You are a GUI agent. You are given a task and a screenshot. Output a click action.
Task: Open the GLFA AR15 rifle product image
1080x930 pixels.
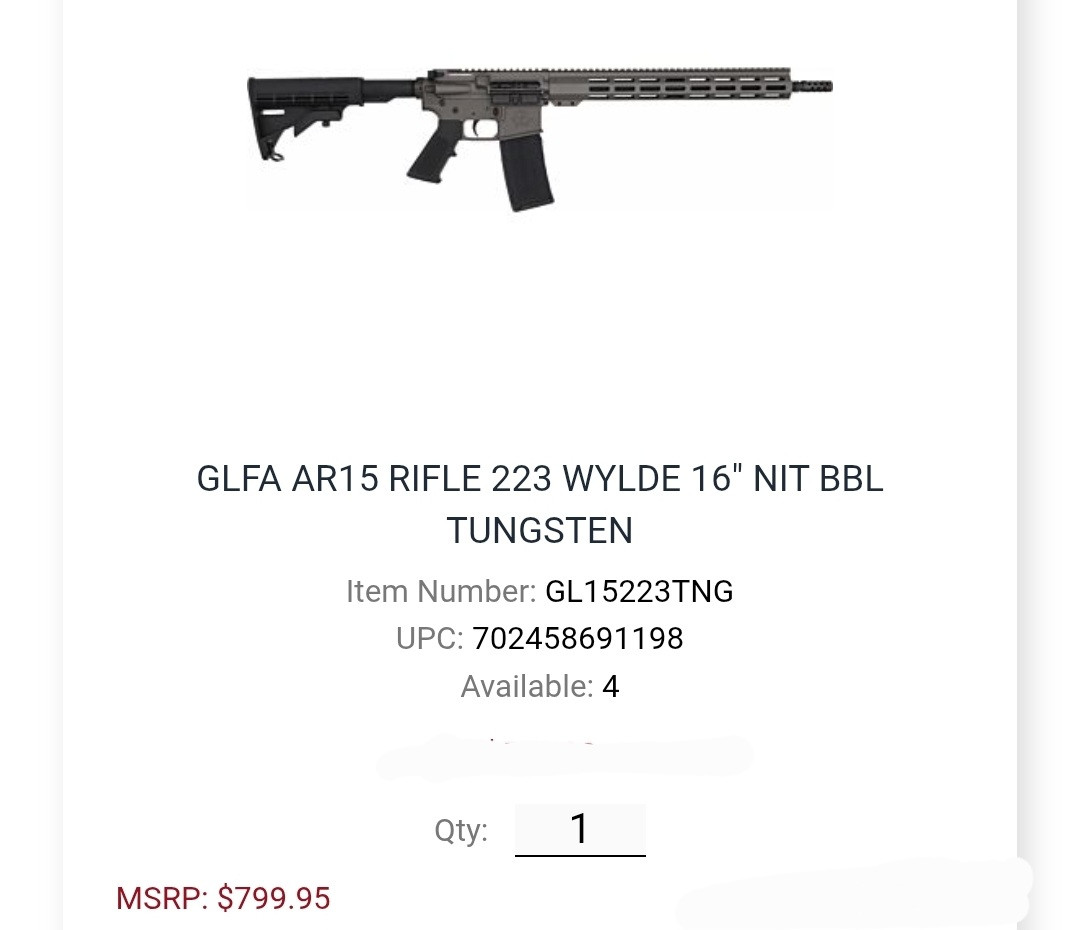[540, 138]
